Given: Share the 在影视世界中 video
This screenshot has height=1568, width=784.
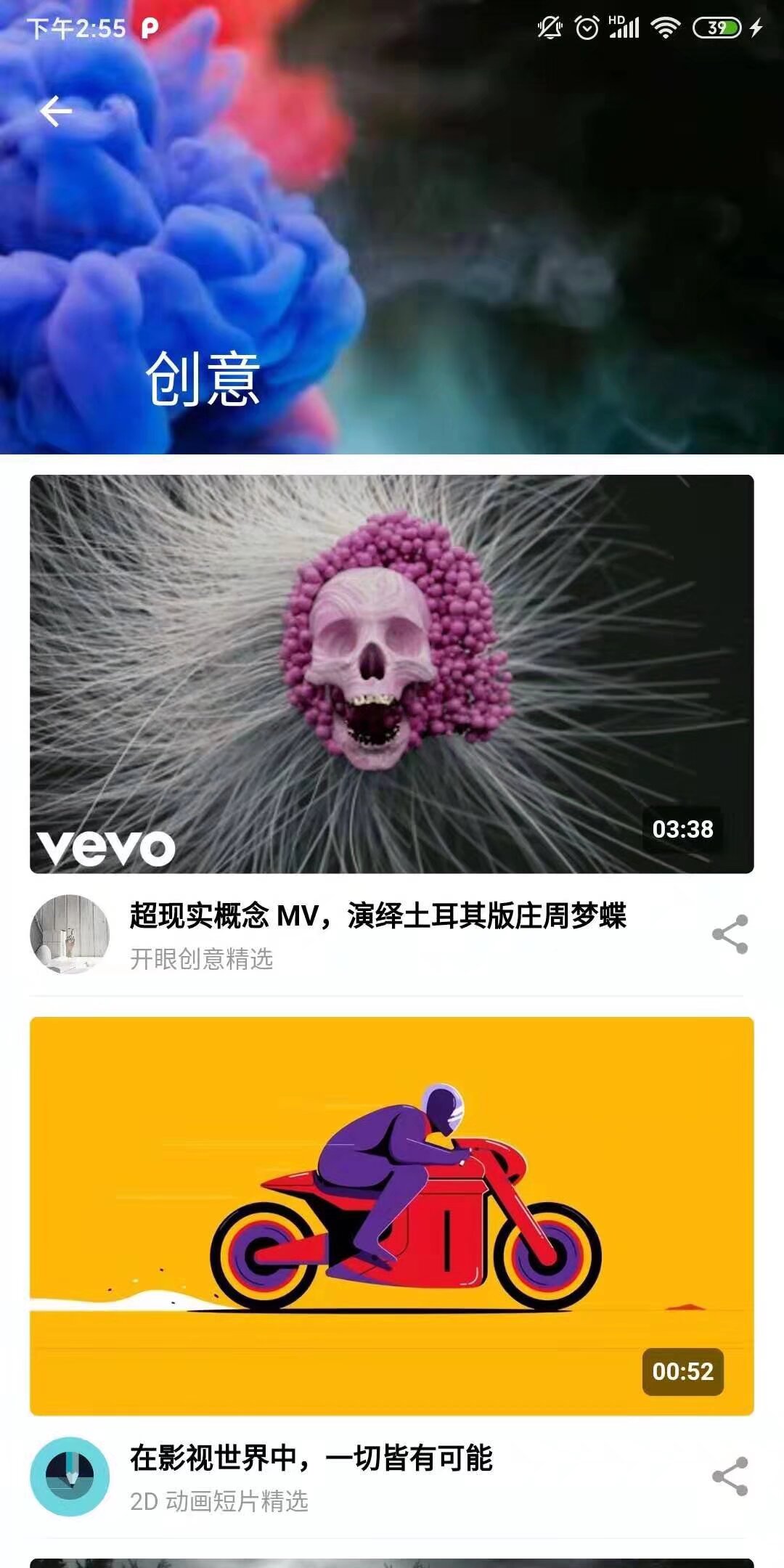Looking at the screenshot, I should [x=730, y=1477].
